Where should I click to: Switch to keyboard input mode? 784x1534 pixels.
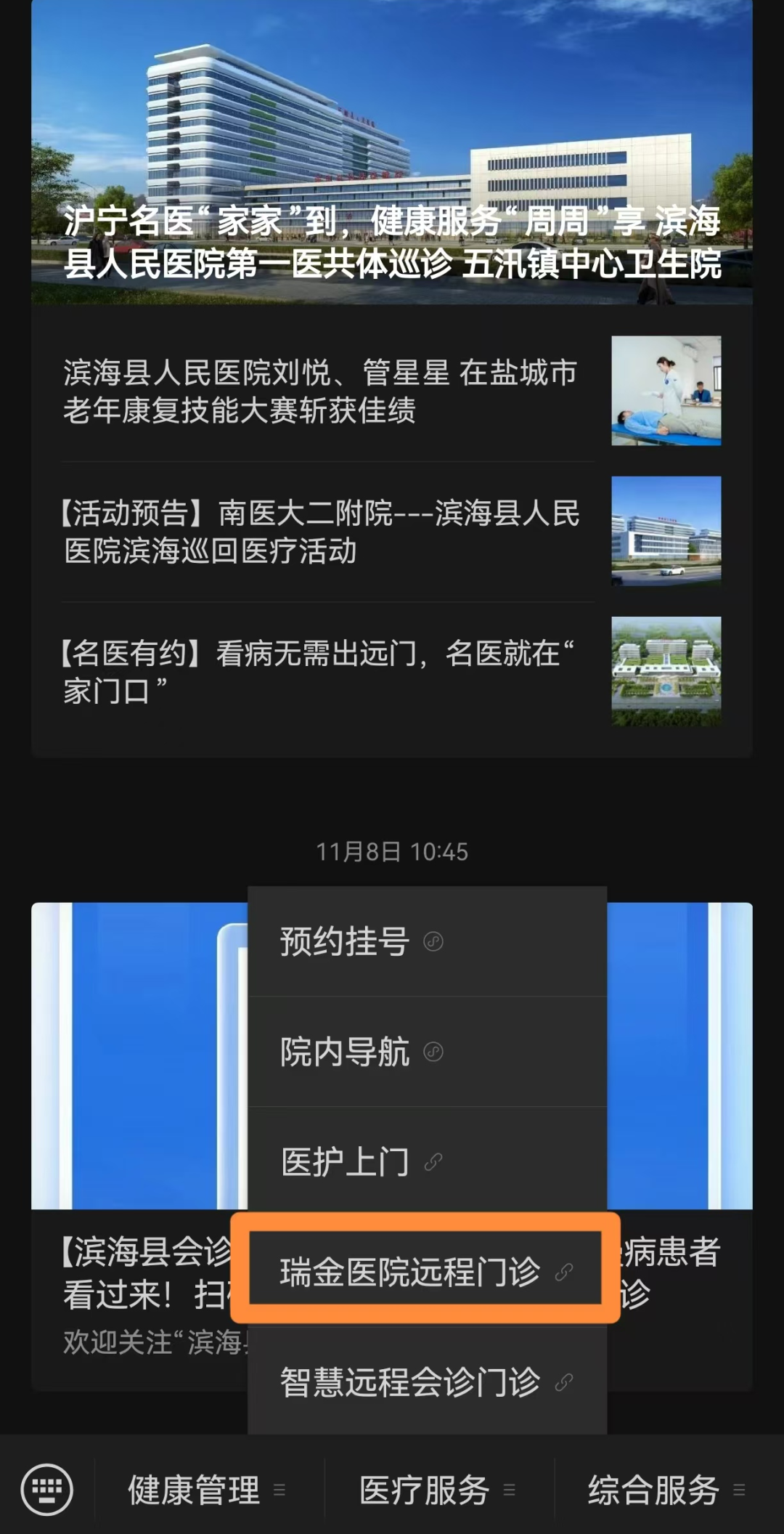coord(47,1490)
